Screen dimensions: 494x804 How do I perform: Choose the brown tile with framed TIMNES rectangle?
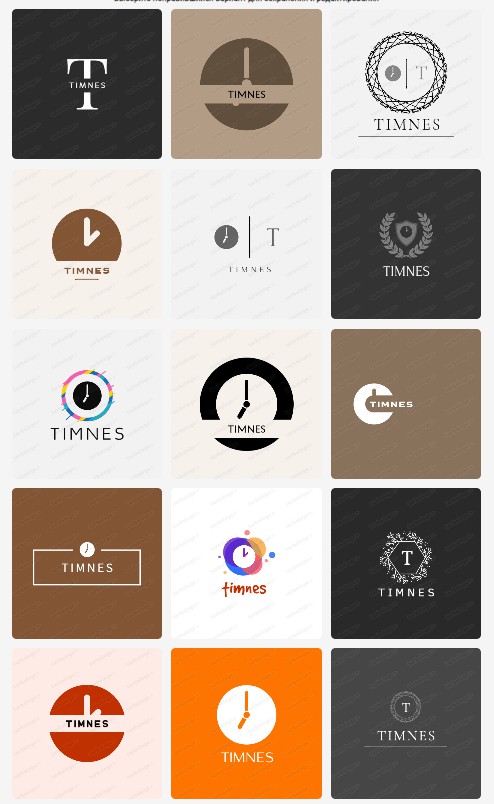[87, 564]
